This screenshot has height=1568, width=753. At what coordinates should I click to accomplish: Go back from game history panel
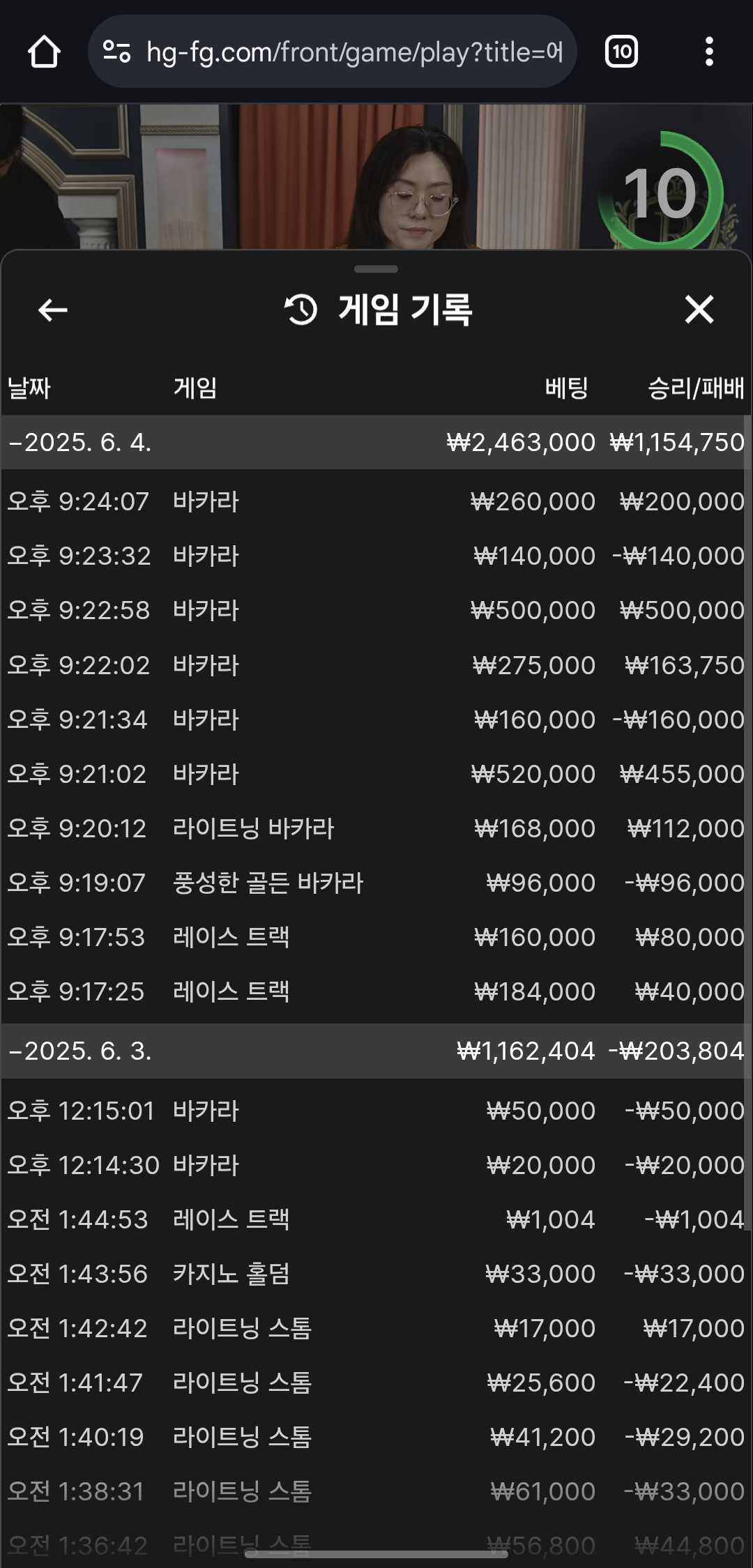point(53,310)
